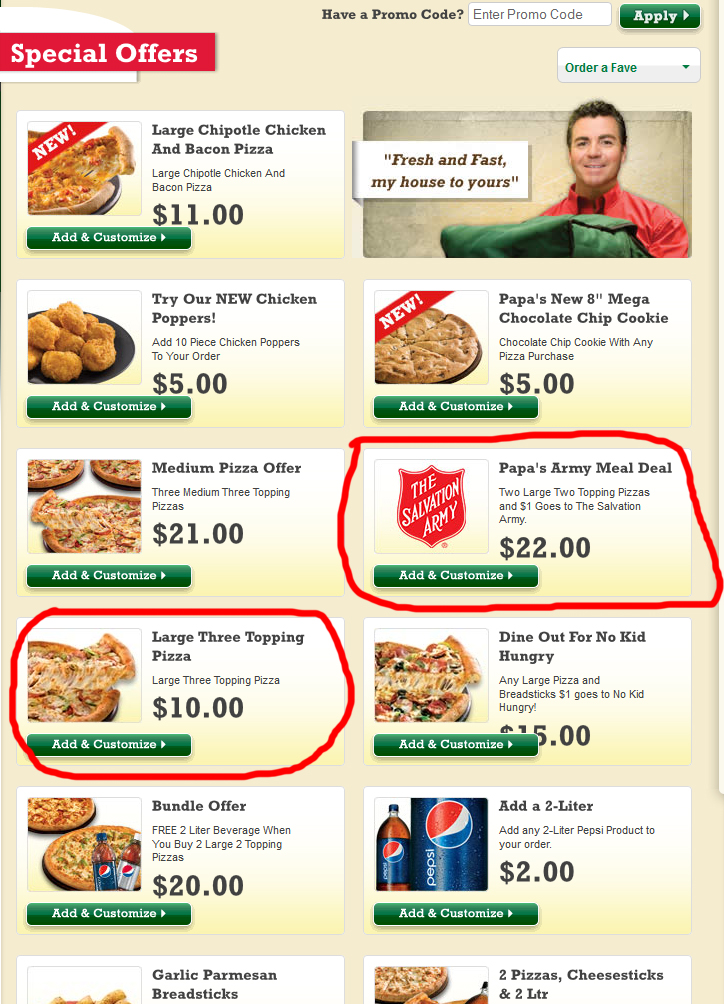Add & Customize the Mega Chocolate Chip Cookie
724x1004 pixels.
point(455,407)
